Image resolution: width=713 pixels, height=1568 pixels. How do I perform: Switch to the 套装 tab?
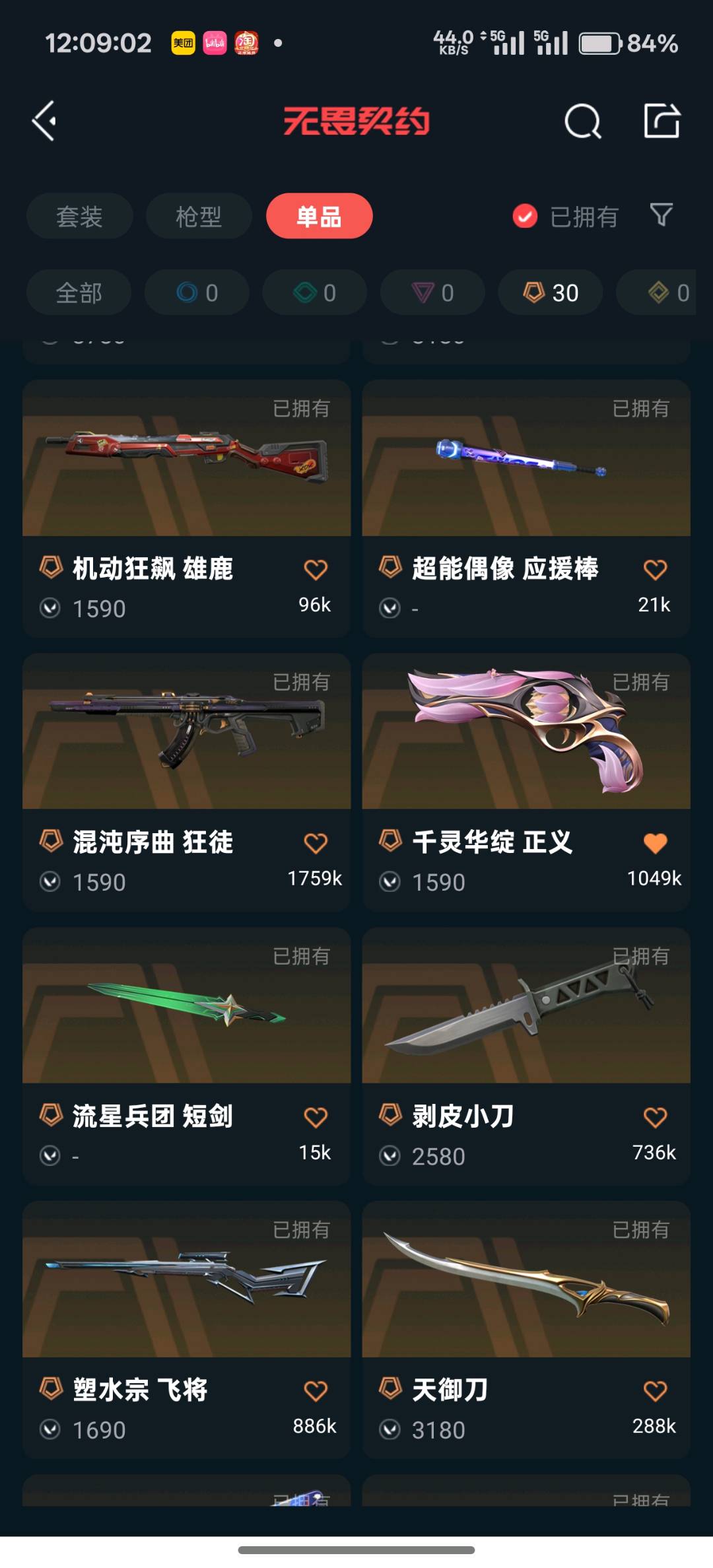(x=79, y=217)
